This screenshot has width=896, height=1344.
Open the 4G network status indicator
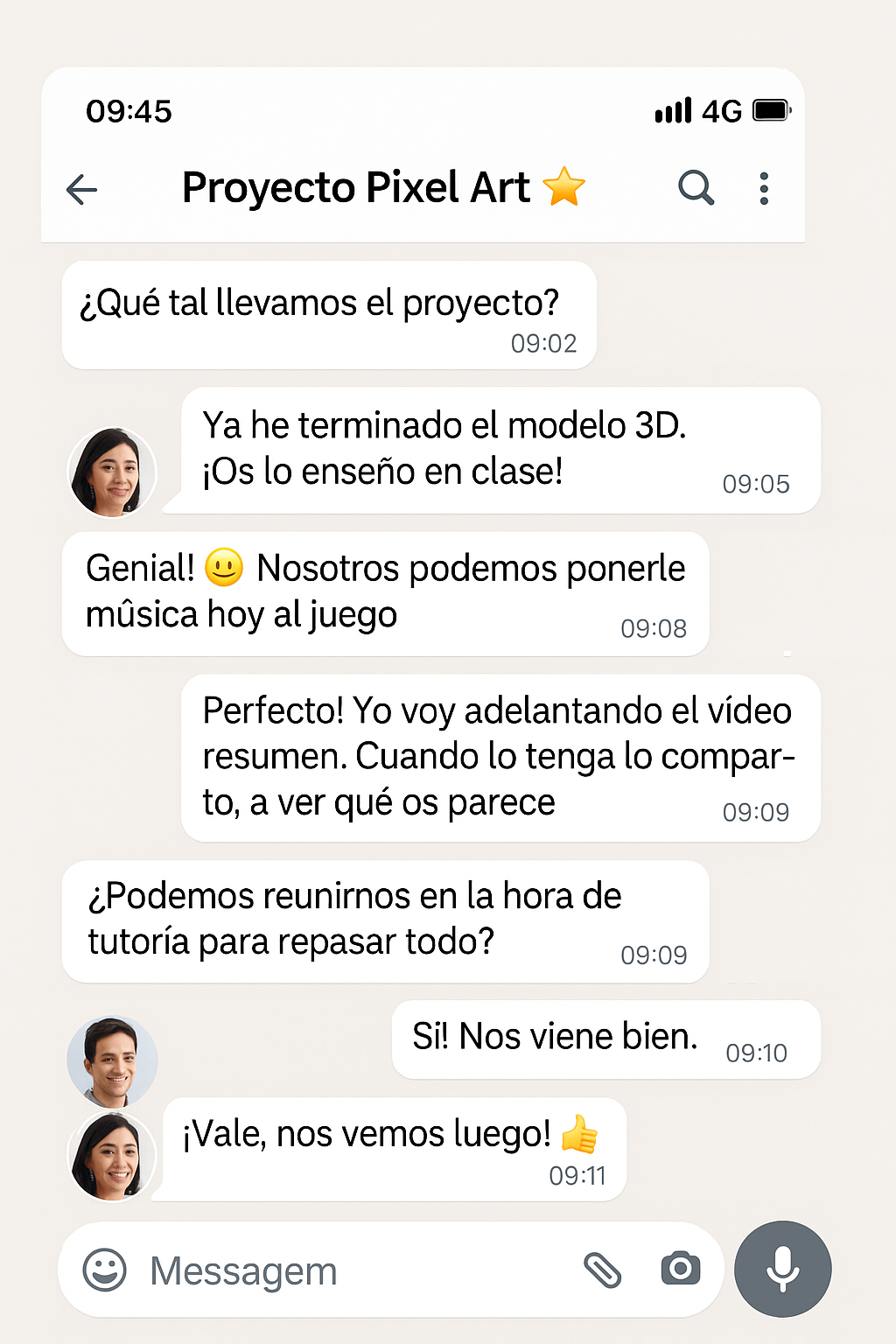click(x=721, y=110)
